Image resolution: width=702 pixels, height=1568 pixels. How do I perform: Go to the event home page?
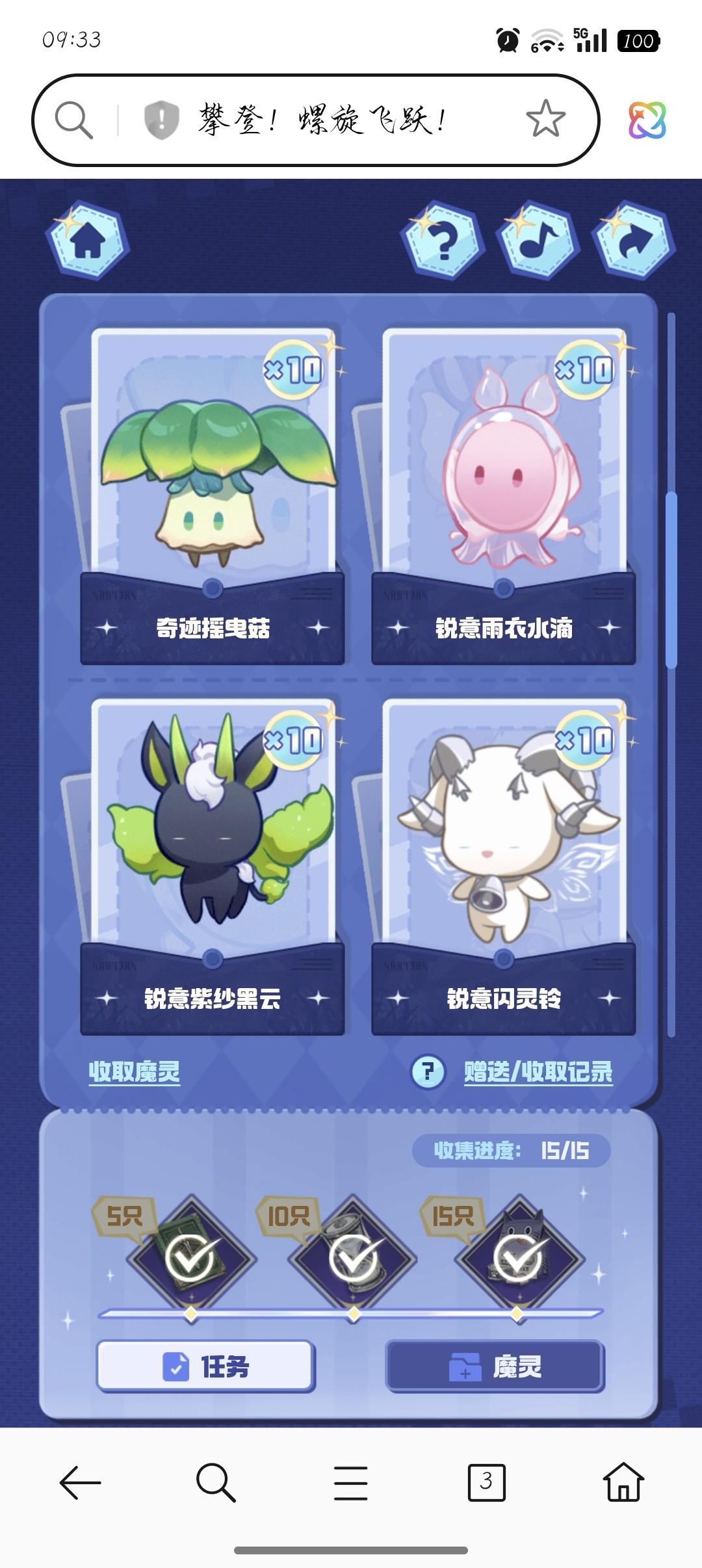pos(87,242)
